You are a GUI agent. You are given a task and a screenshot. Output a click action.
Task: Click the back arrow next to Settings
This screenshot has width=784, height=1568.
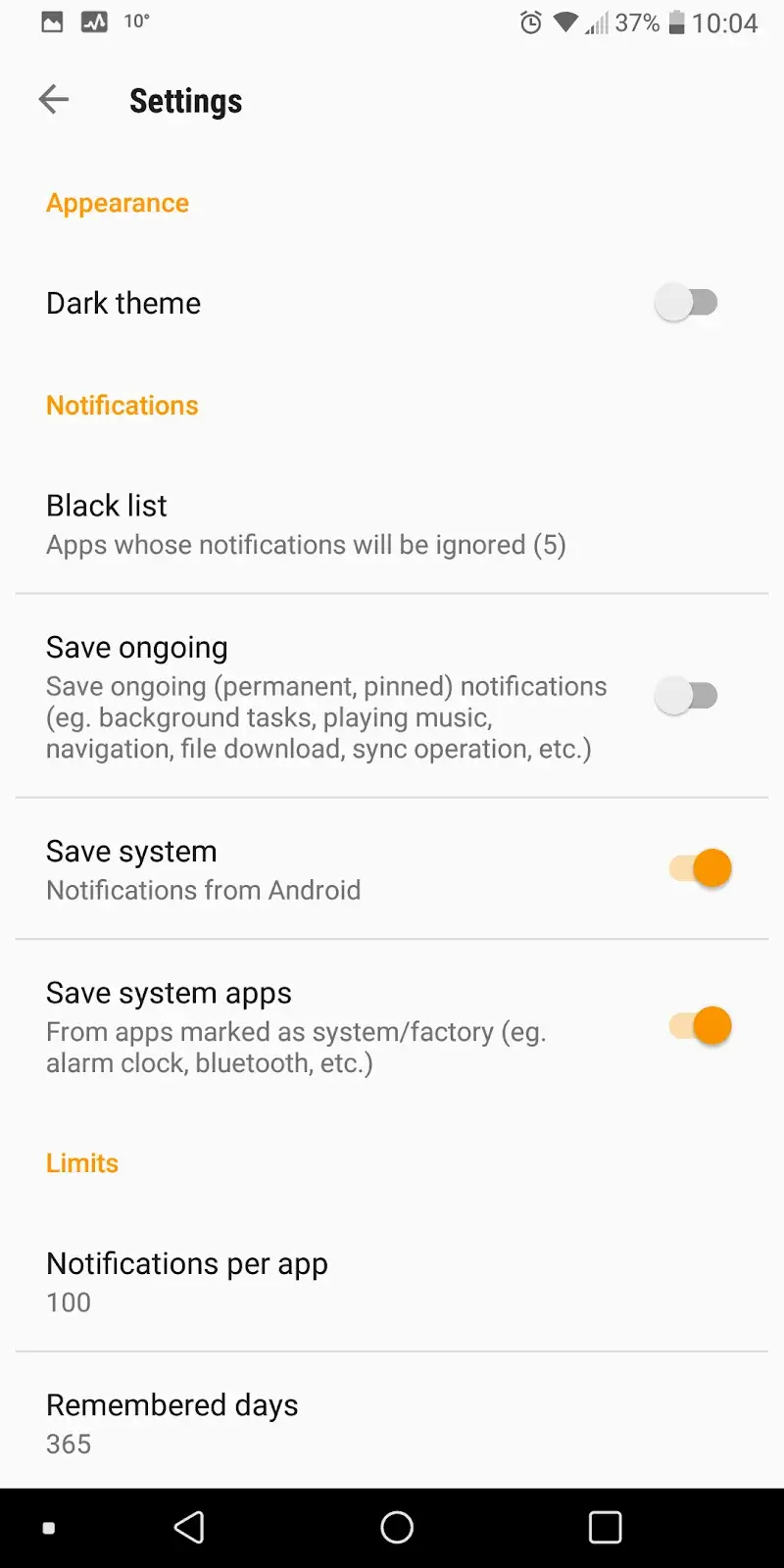point(54,99)
